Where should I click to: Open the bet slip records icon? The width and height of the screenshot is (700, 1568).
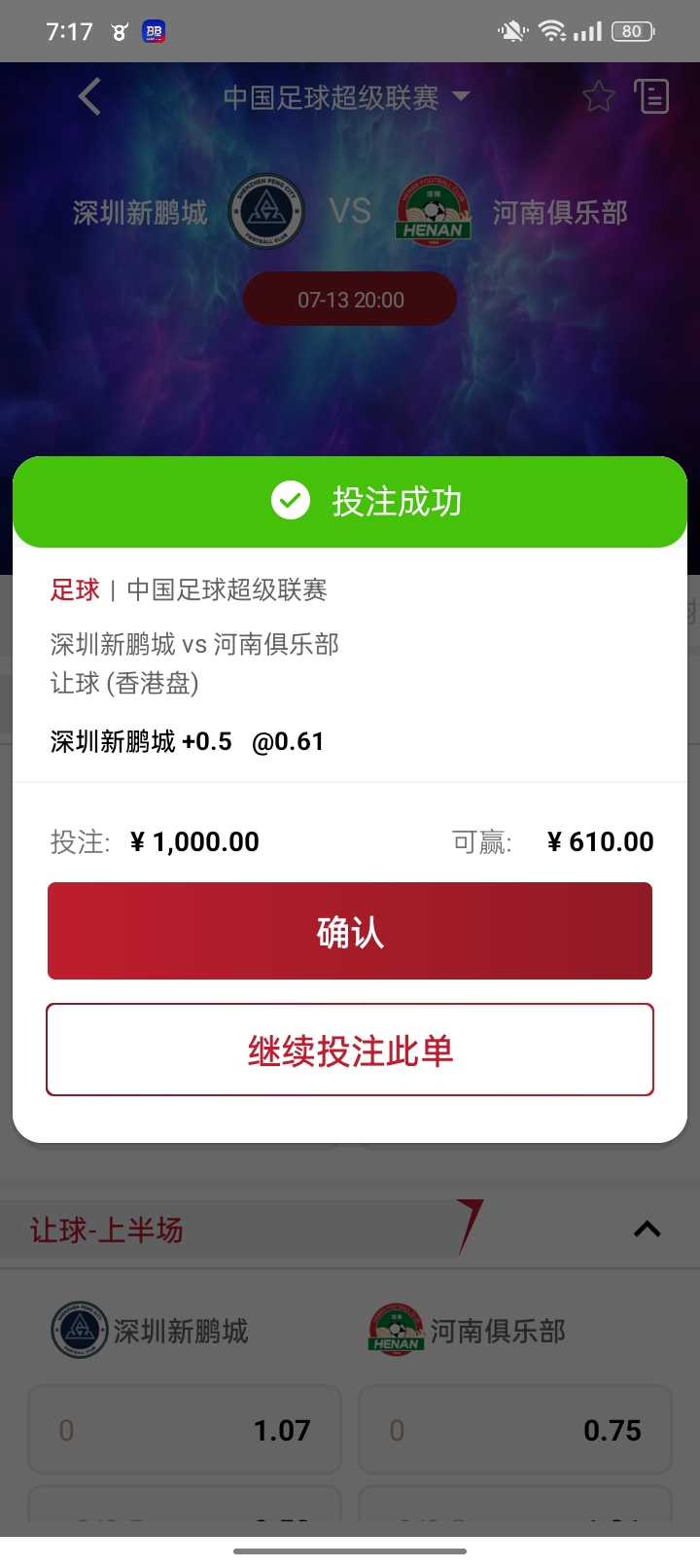pyautogui.click(x=651, y=96)
